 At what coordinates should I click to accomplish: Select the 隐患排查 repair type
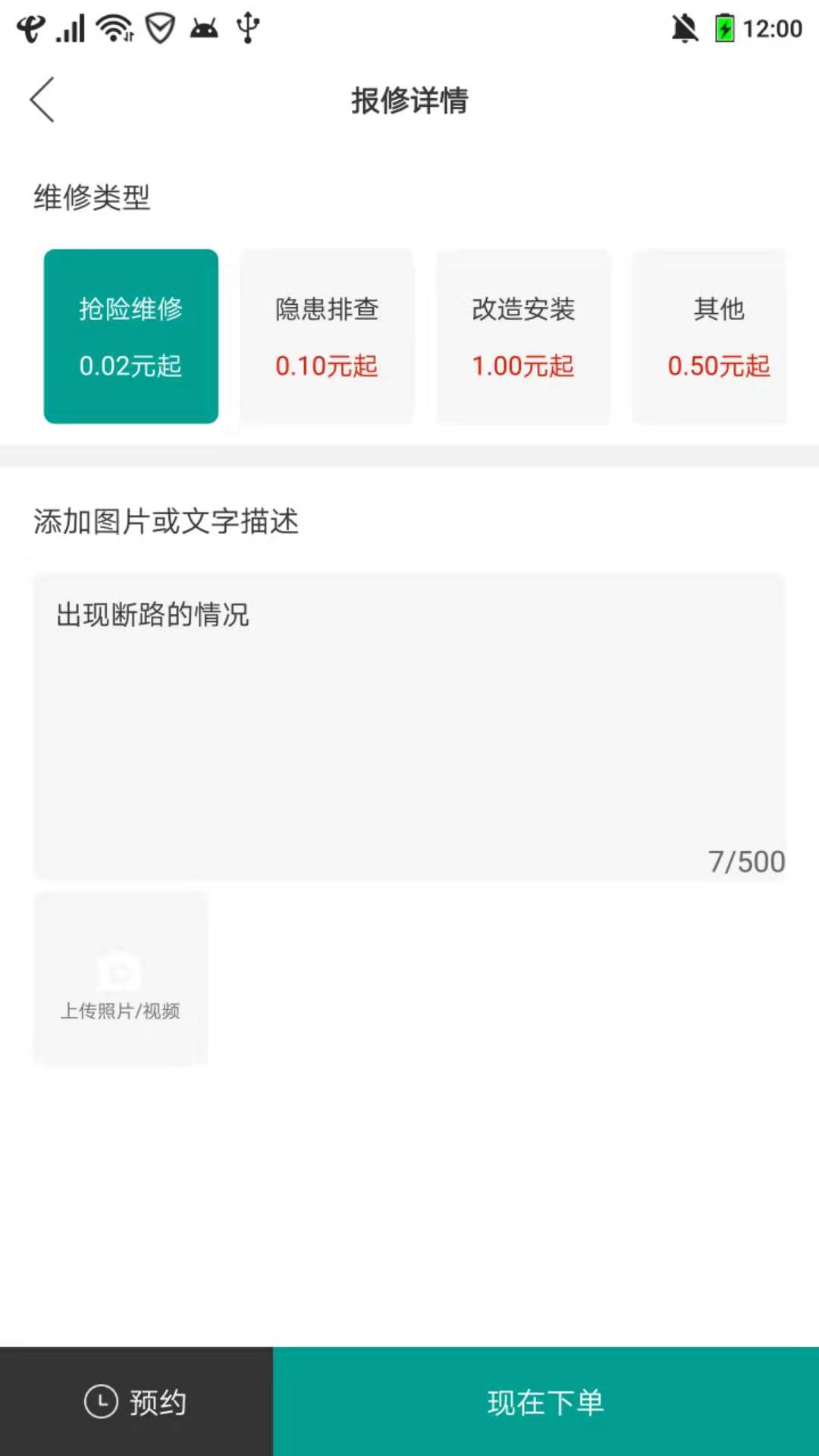coord(327,337)
